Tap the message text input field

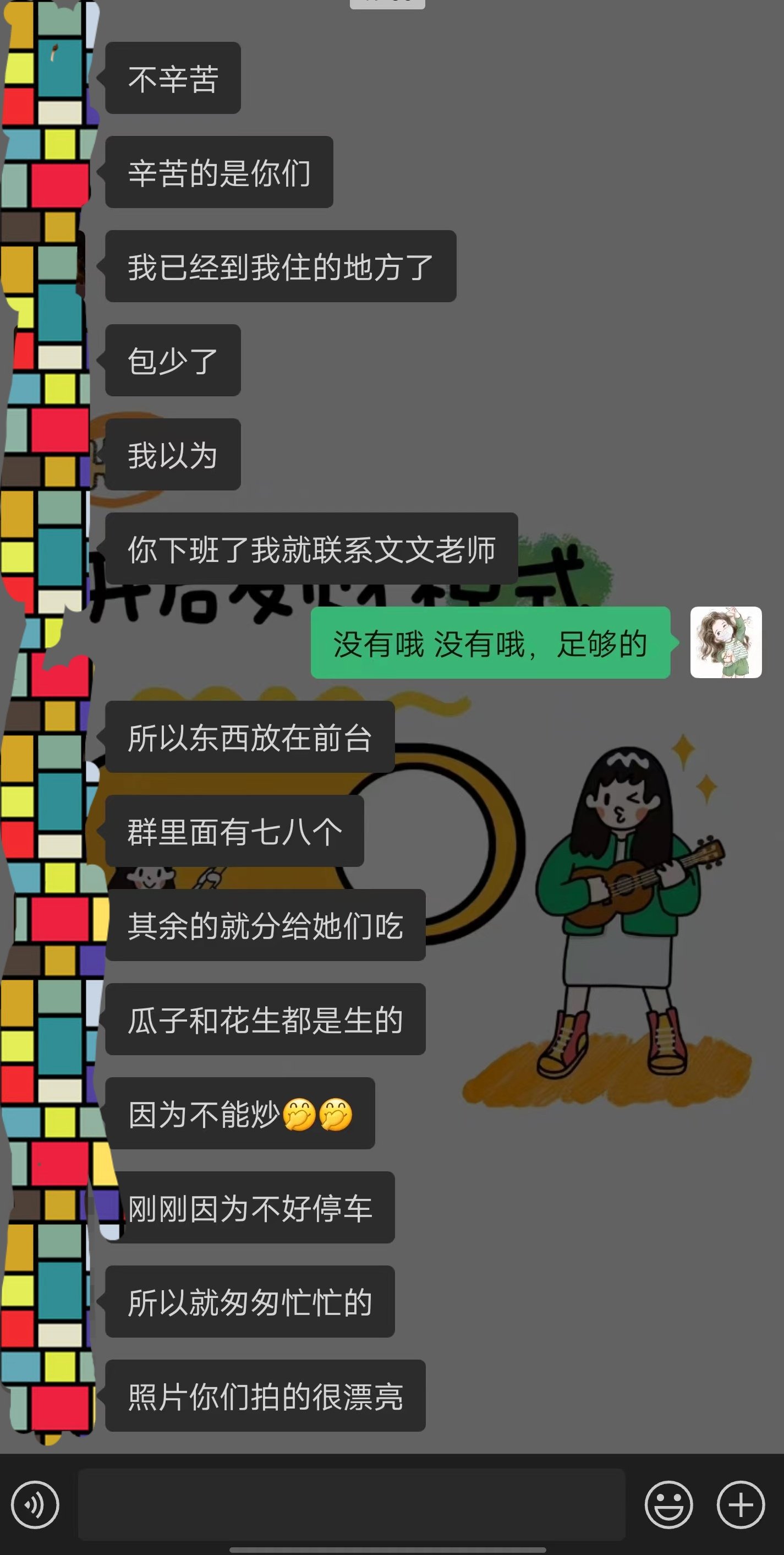point(351,1504)
